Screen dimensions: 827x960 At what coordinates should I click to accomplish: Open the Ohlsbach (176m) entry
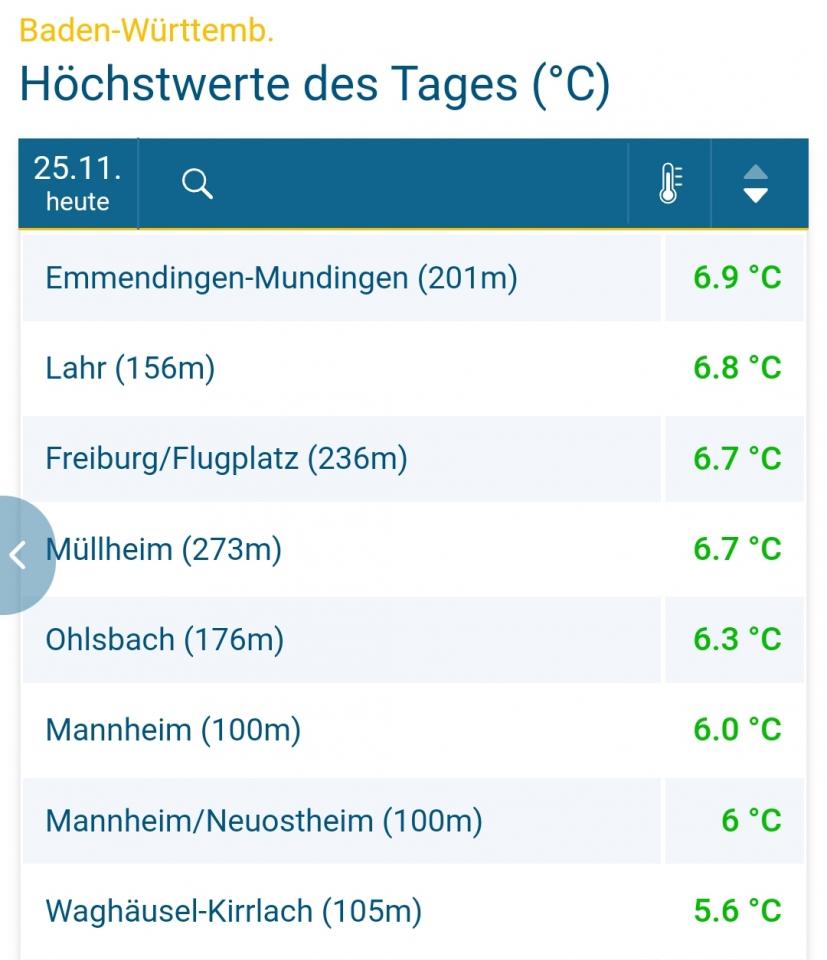[165, 639]
